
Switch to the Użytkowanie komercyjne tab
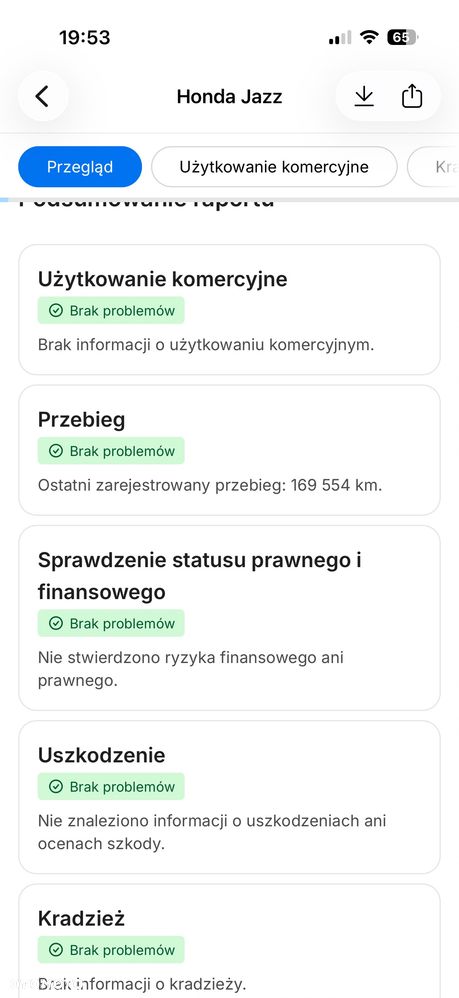pyautogui.click(x=274, y=167)
